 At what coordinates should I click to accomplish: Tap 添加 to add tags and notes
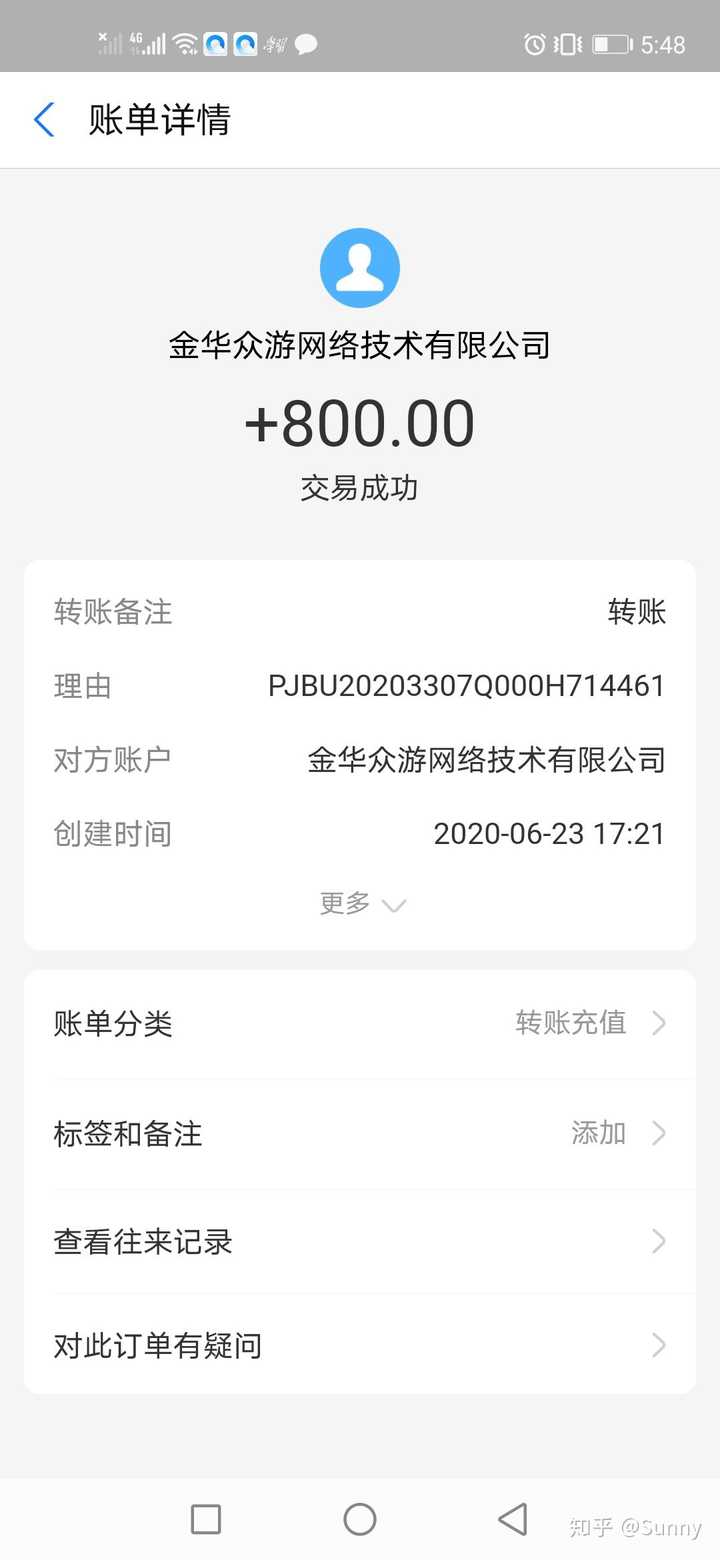pyautogui.click(x=597, y=1134)
